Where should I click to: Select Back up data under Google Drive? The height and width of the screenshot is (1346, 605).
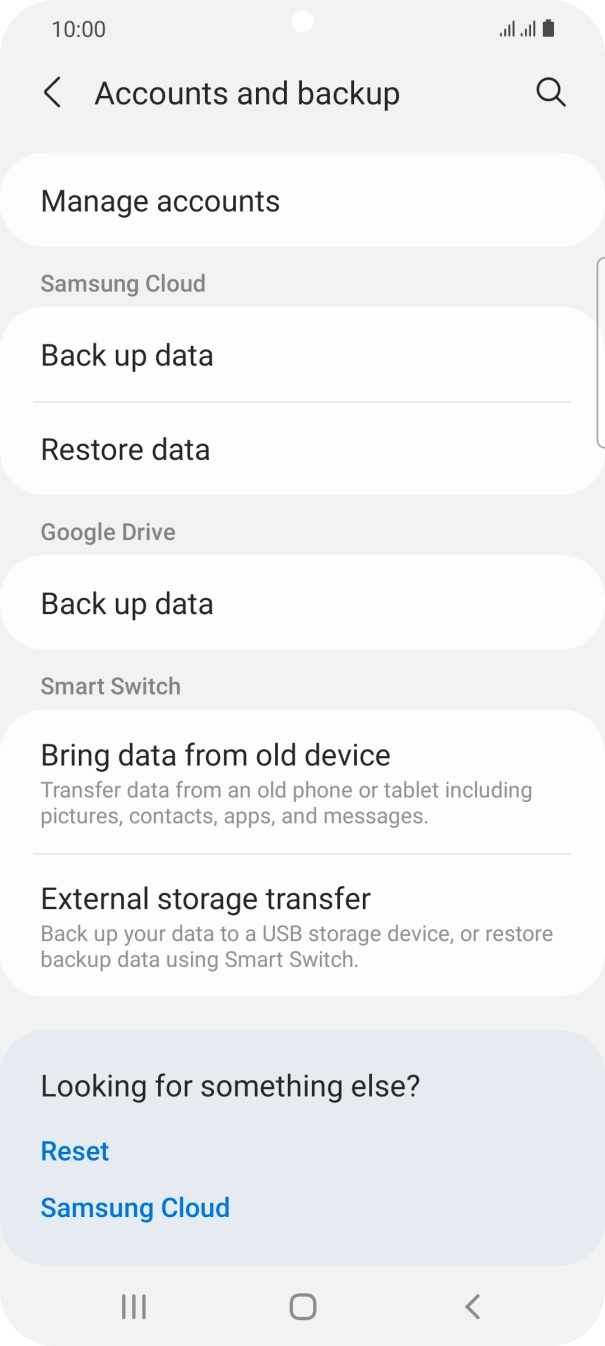tap(302, 603)
